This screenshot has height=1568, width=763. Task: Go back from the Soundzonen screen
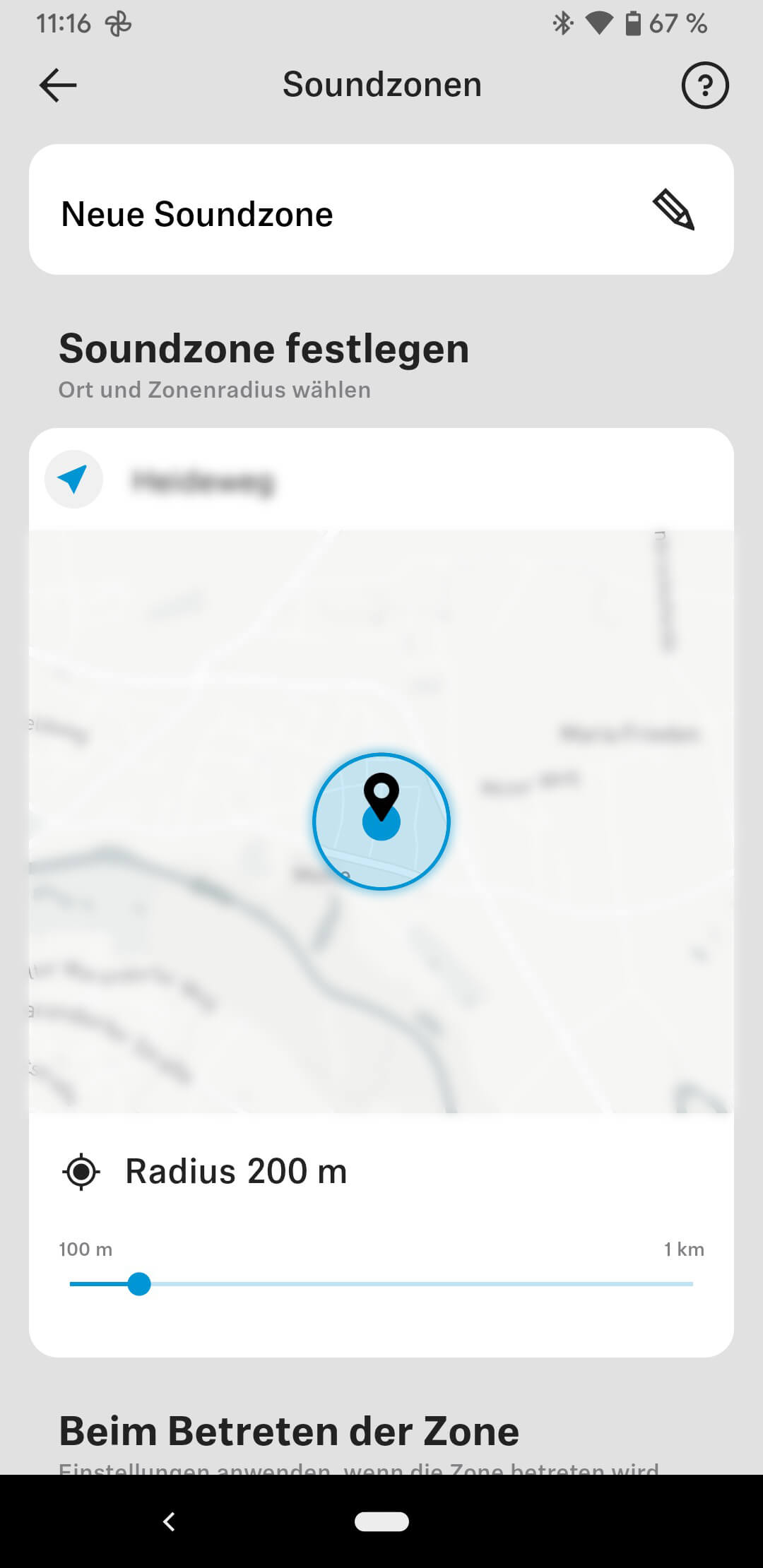click(x=58, y=85)
